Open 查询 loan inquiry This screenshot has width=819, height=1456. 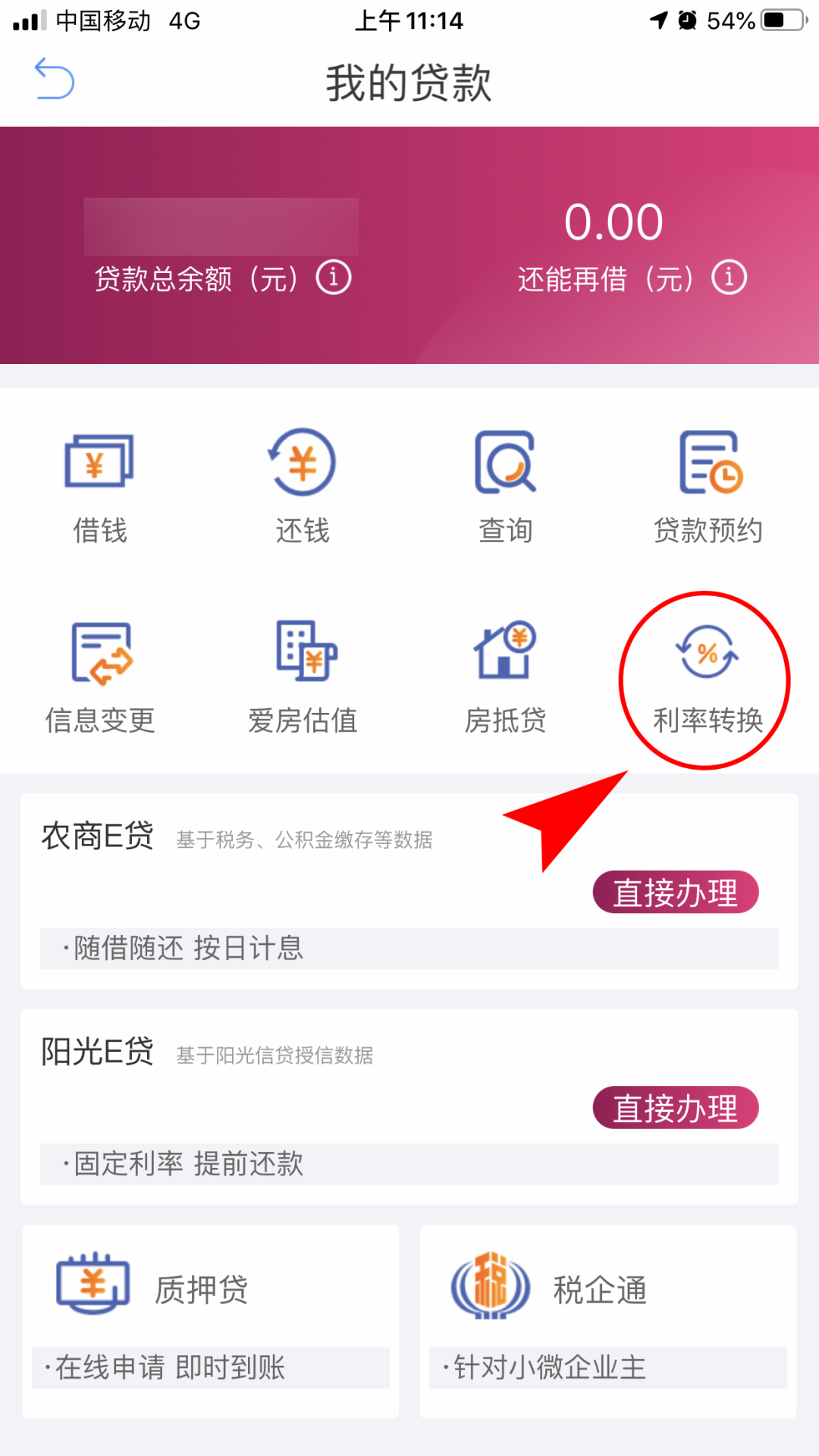505,485
